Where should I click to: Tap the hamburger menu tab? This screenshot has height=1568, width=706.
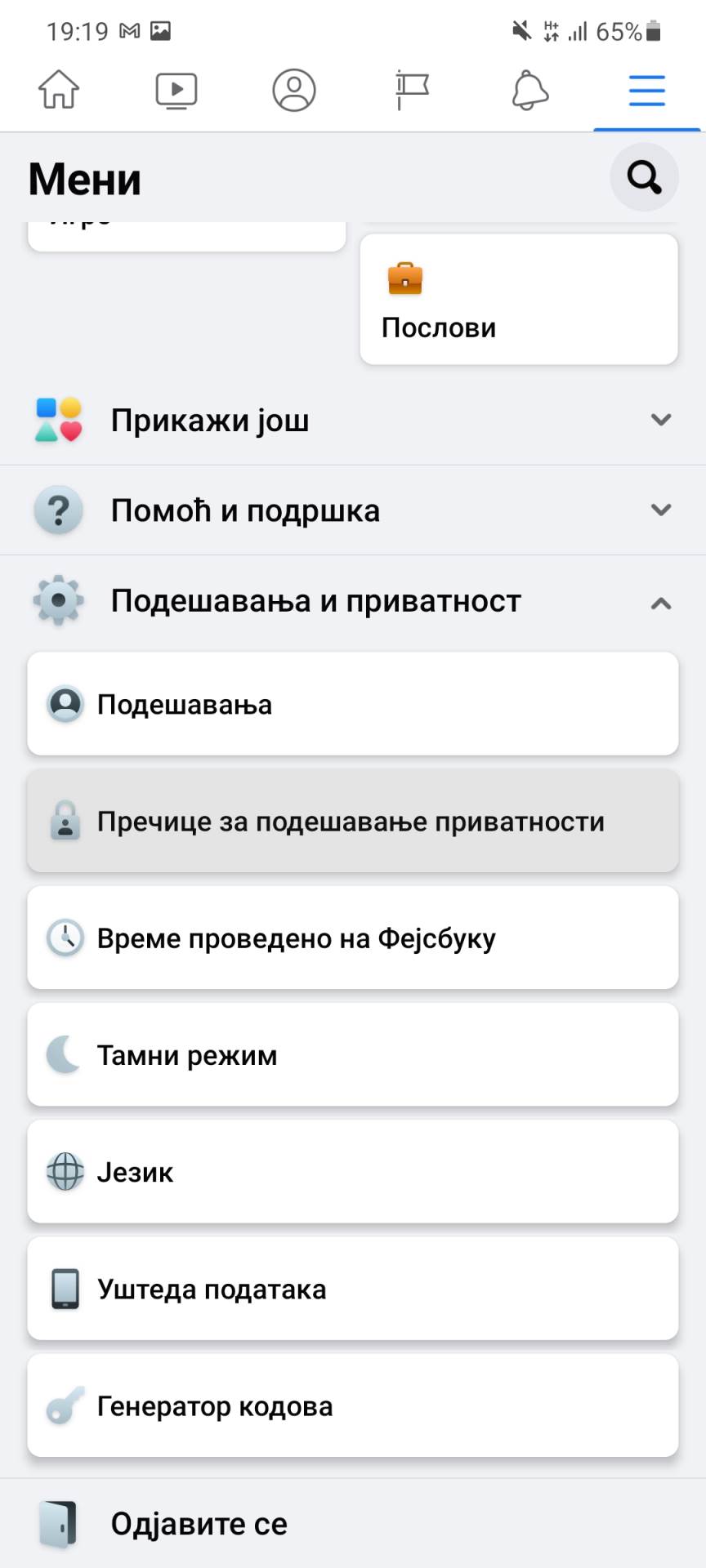pyautogui.click(x=646, y=90)
